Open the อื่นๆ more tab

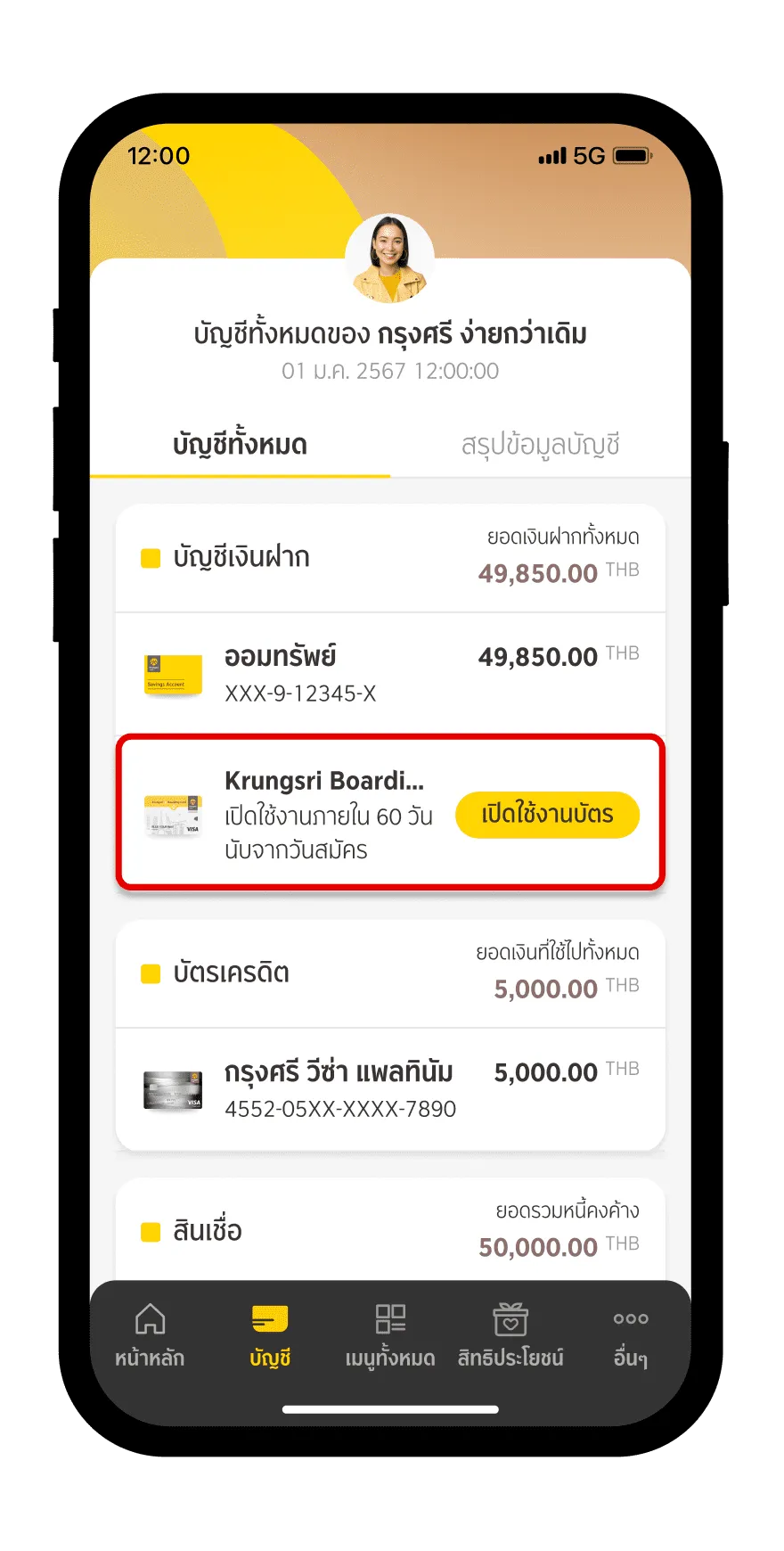(x=631, y=1335)
